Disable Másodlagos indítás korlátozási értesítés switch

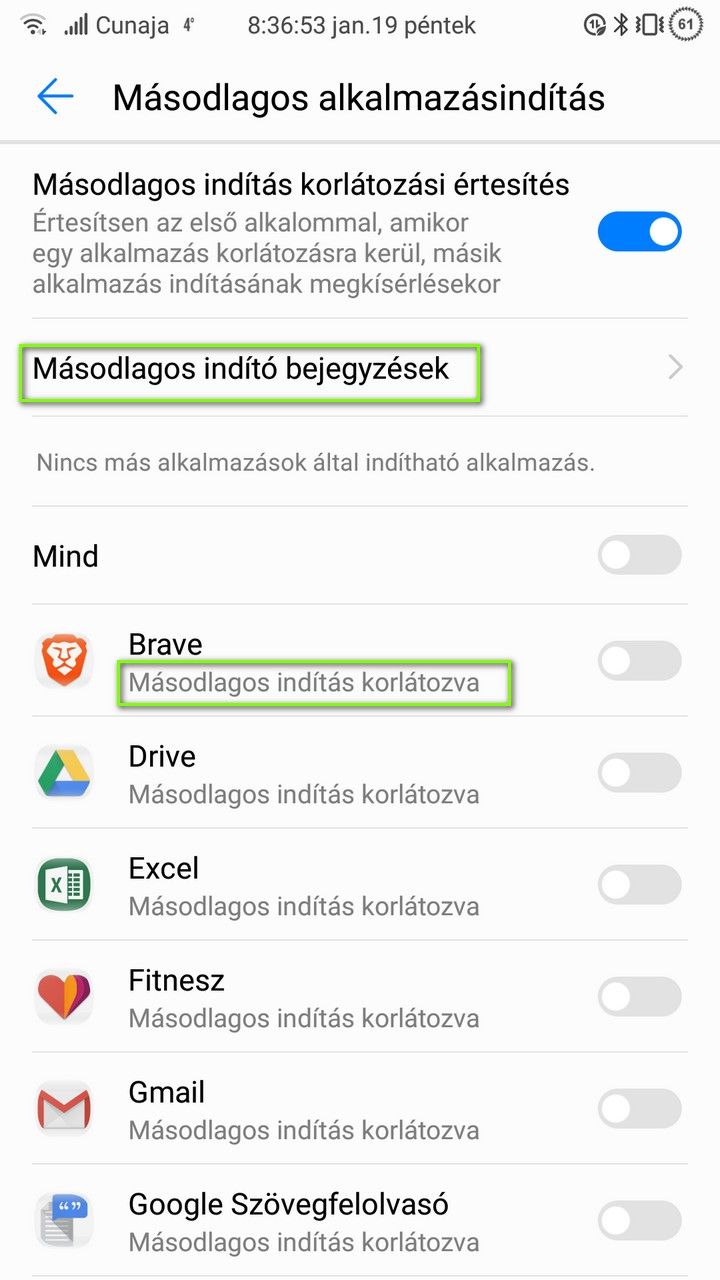pos(640,232)
